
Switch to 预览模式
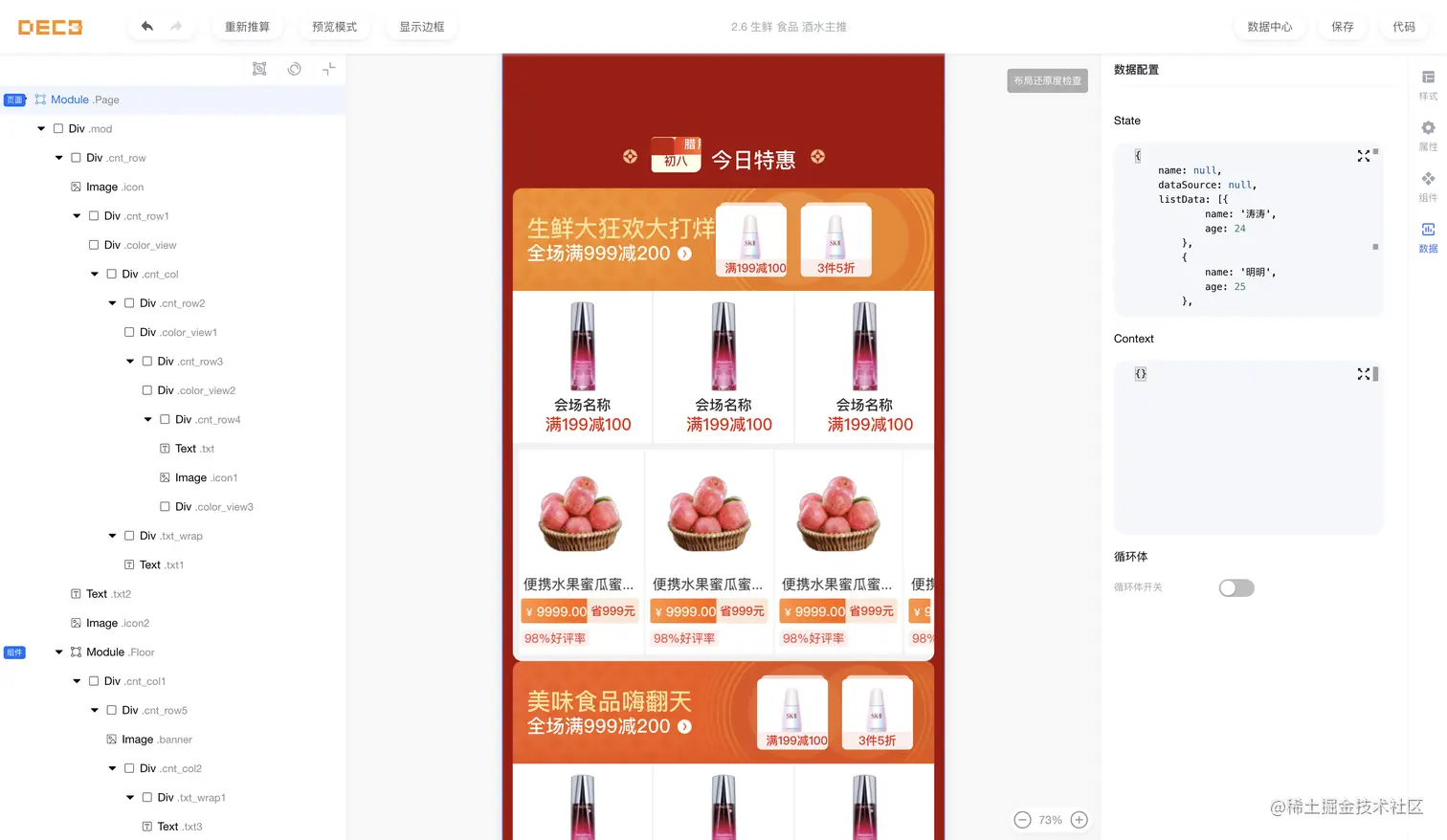(334, 27)
